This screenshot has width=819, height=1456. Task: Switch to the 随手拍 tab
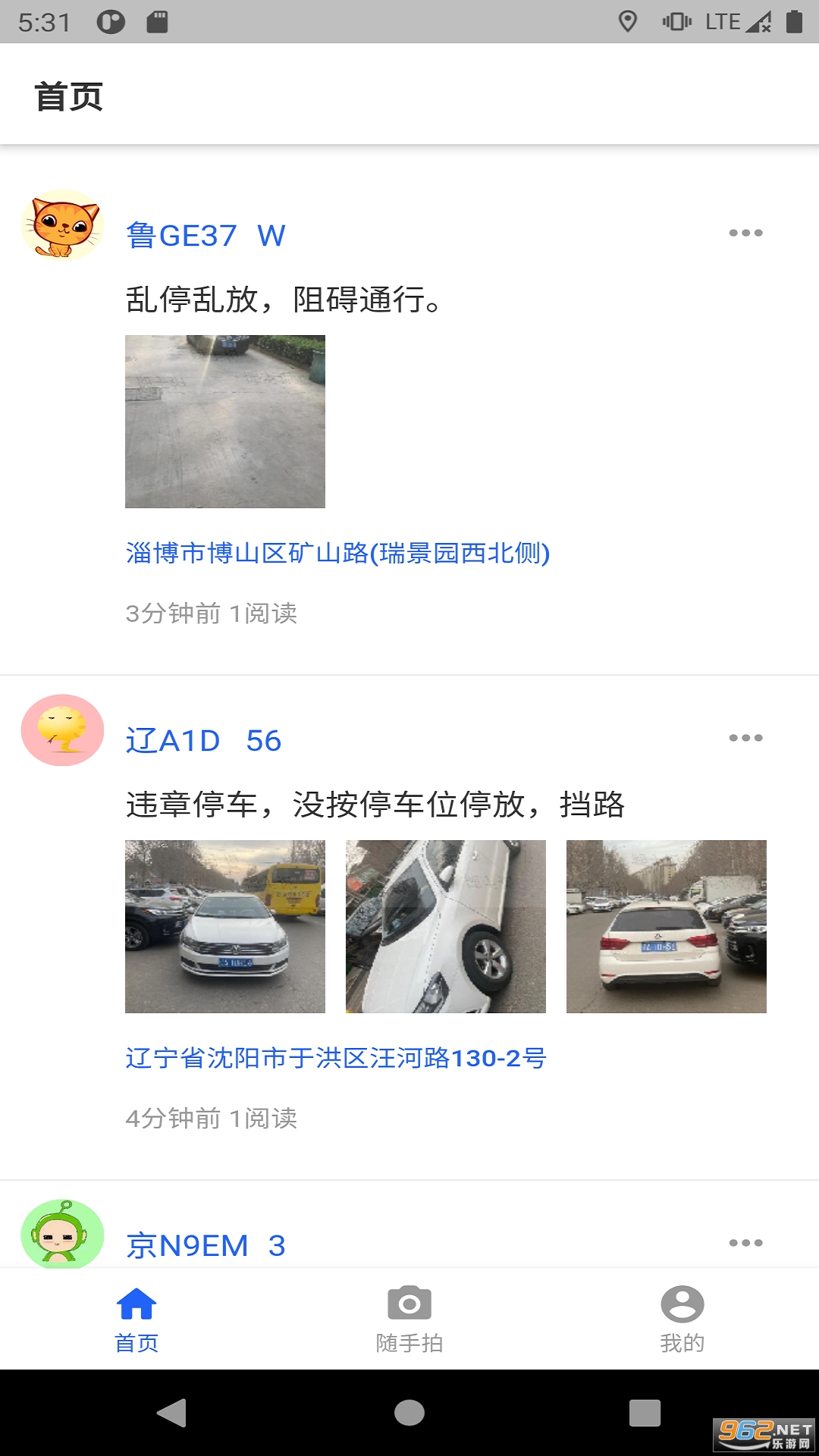(x=409, y=1319)
